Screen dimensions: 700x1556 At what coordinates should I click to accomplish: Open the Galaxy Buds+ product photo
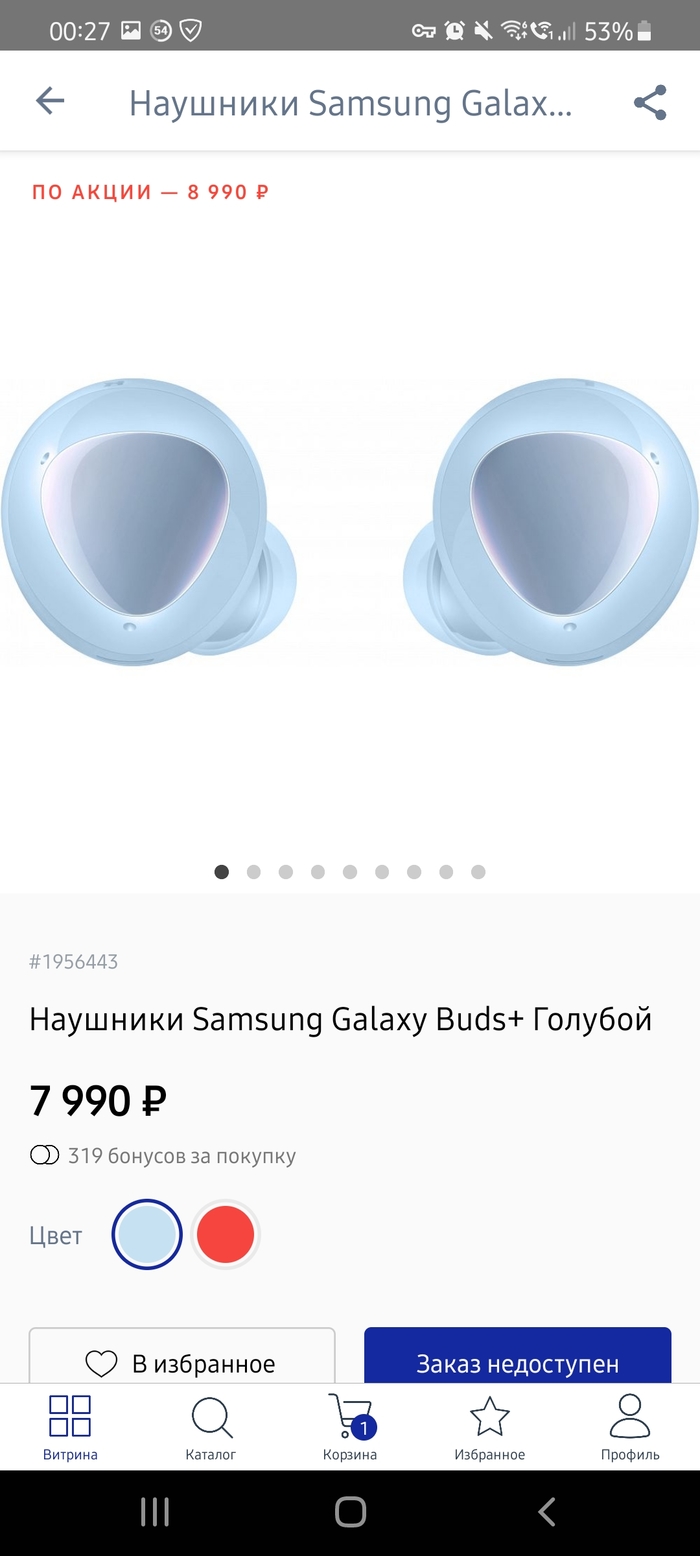click(350, 520)
